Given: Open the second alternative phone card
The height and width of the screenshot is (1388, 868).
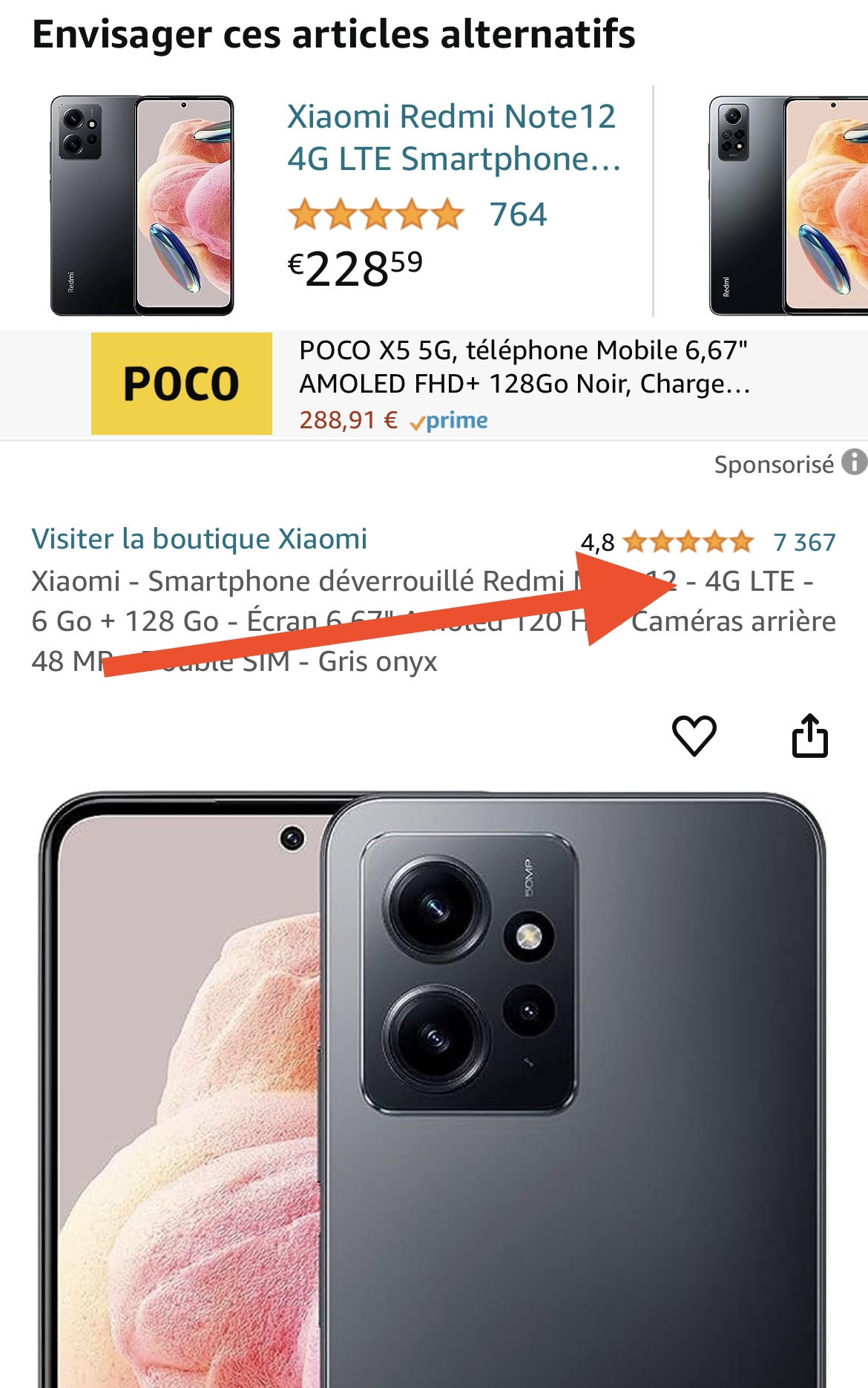Looking at the screenshot, I should point(788,205).
